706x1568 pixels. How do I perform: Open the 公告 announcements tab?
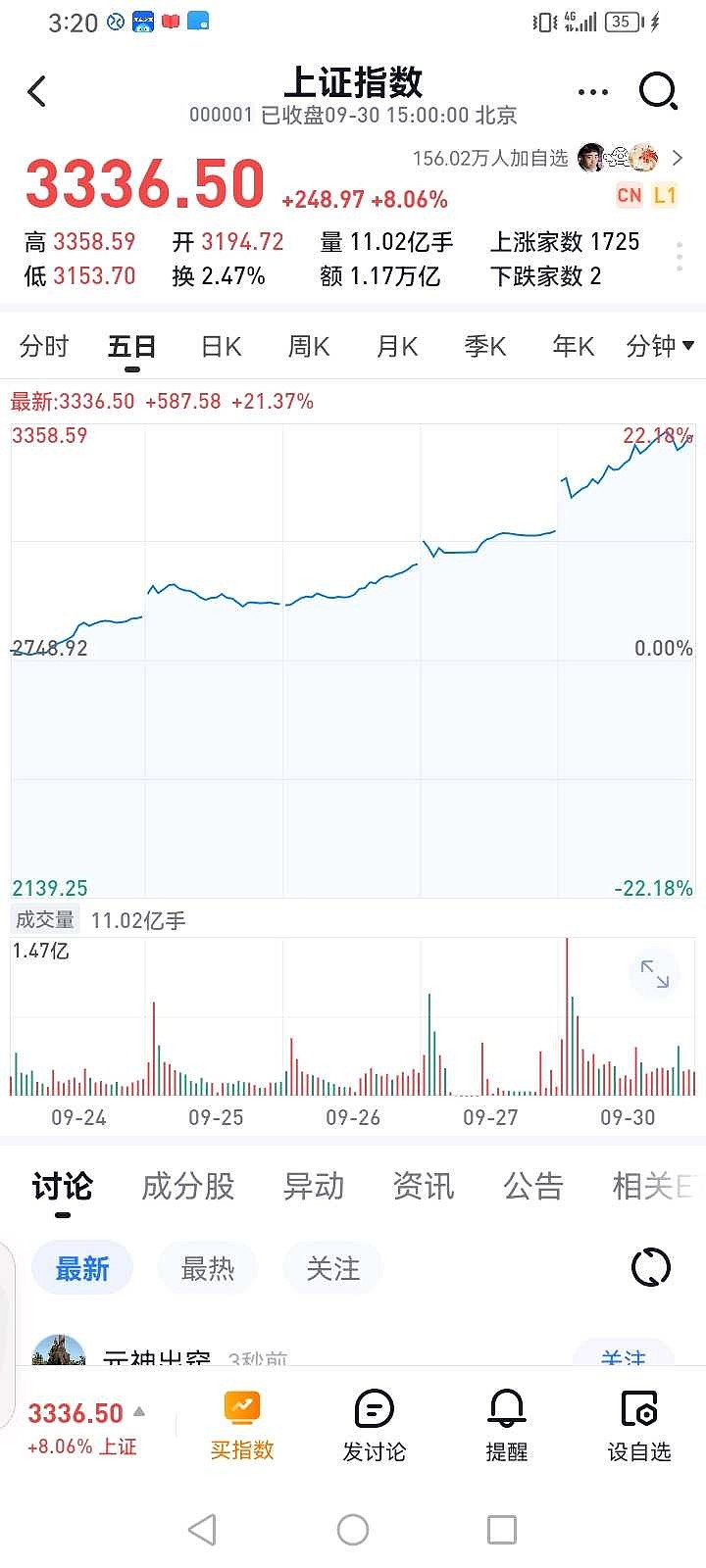[x=533, y=1187]
